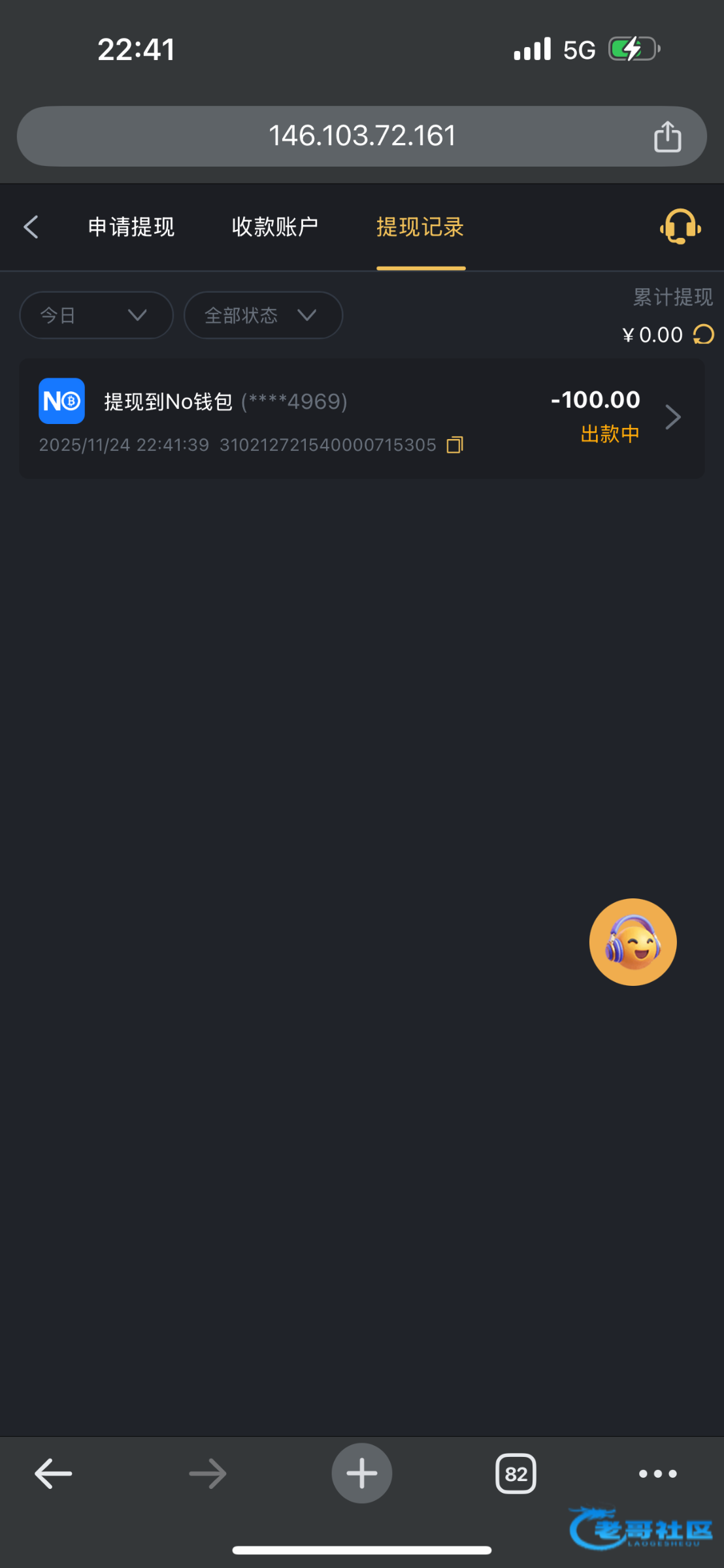
Task: Navigate back in the browser toolbar
Action: click(54, 1474)
